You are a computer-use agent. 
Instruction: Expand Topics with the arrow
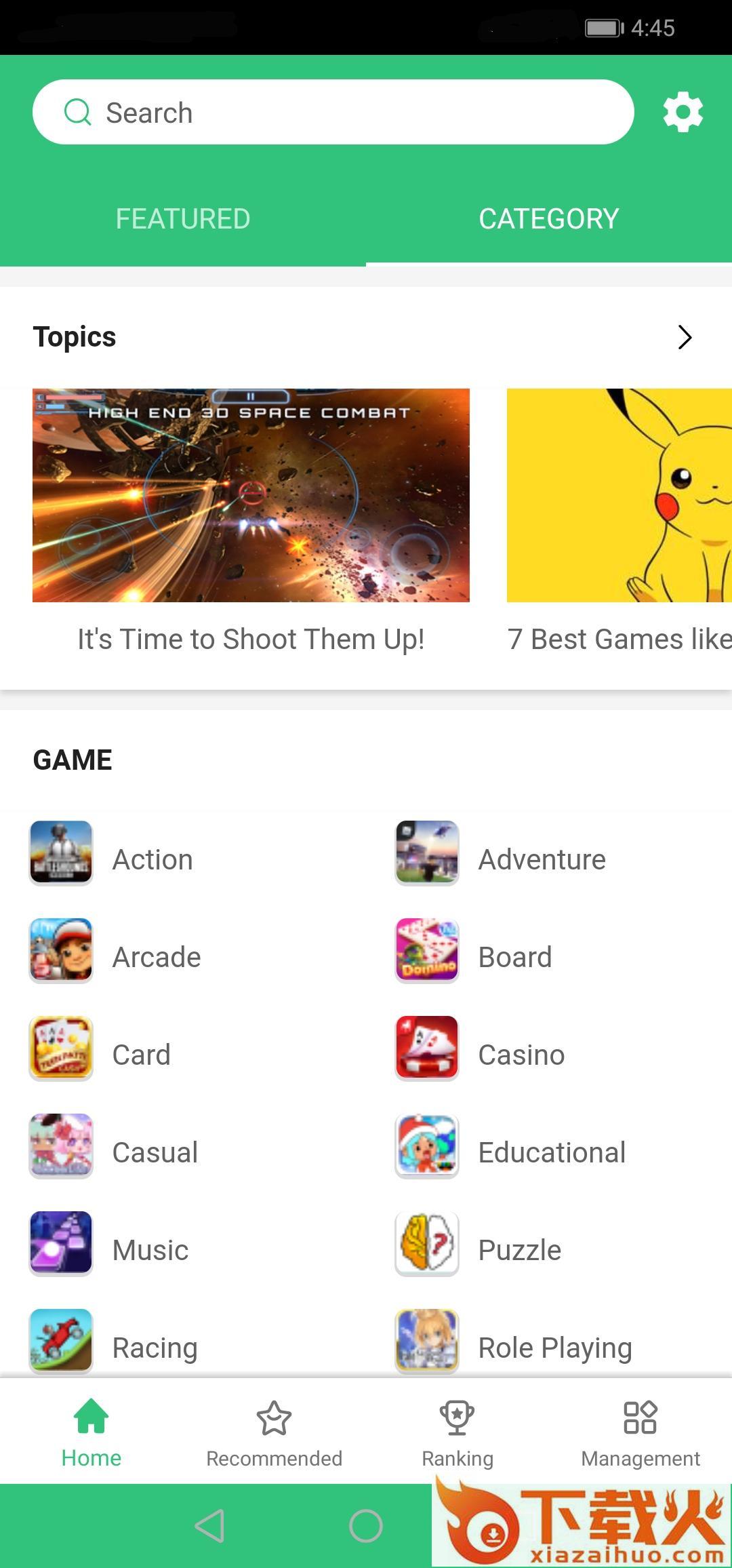pos(685,337)
